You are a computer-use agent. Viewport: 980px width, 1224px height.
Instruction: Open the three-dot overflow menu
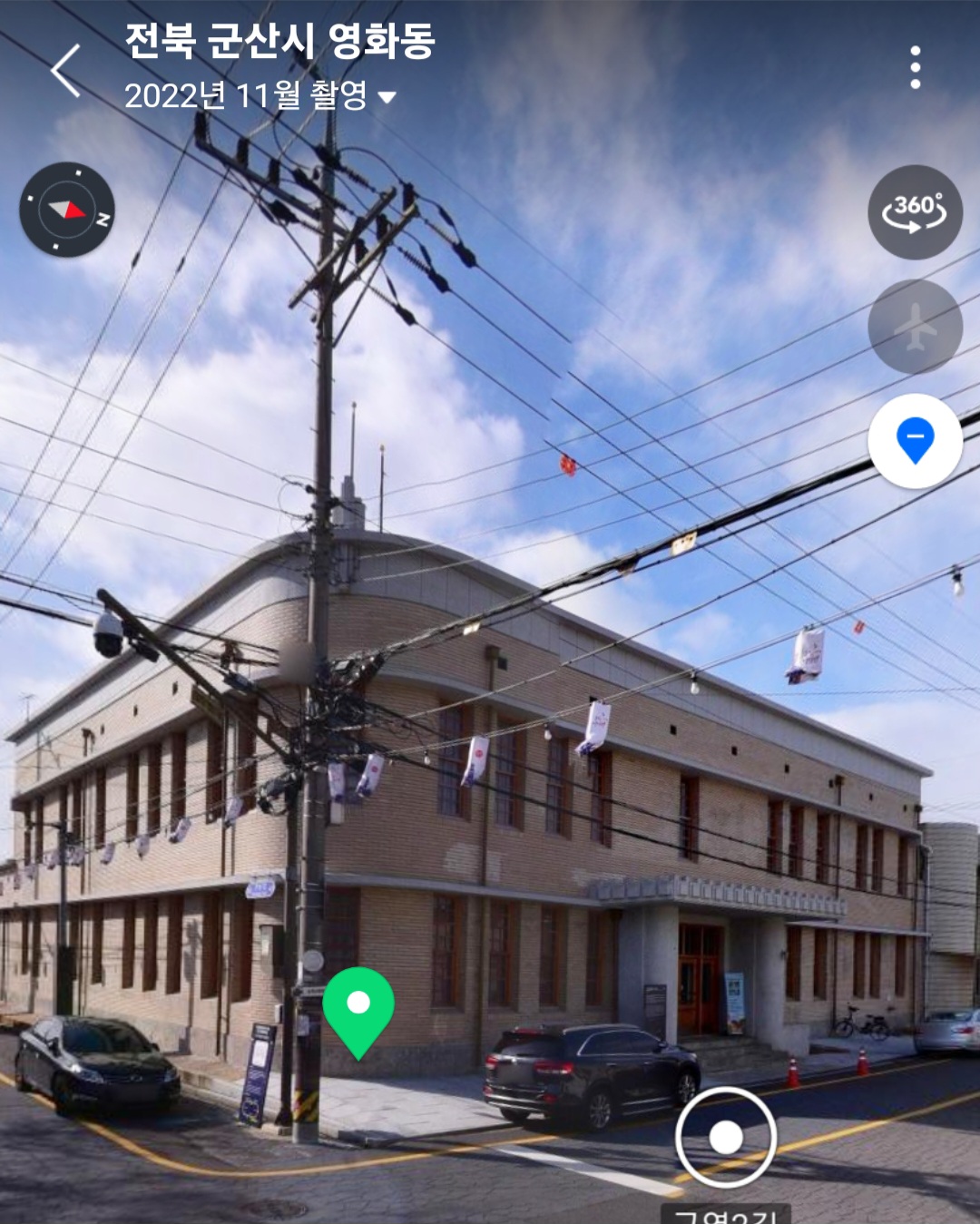tap(915, 68)
